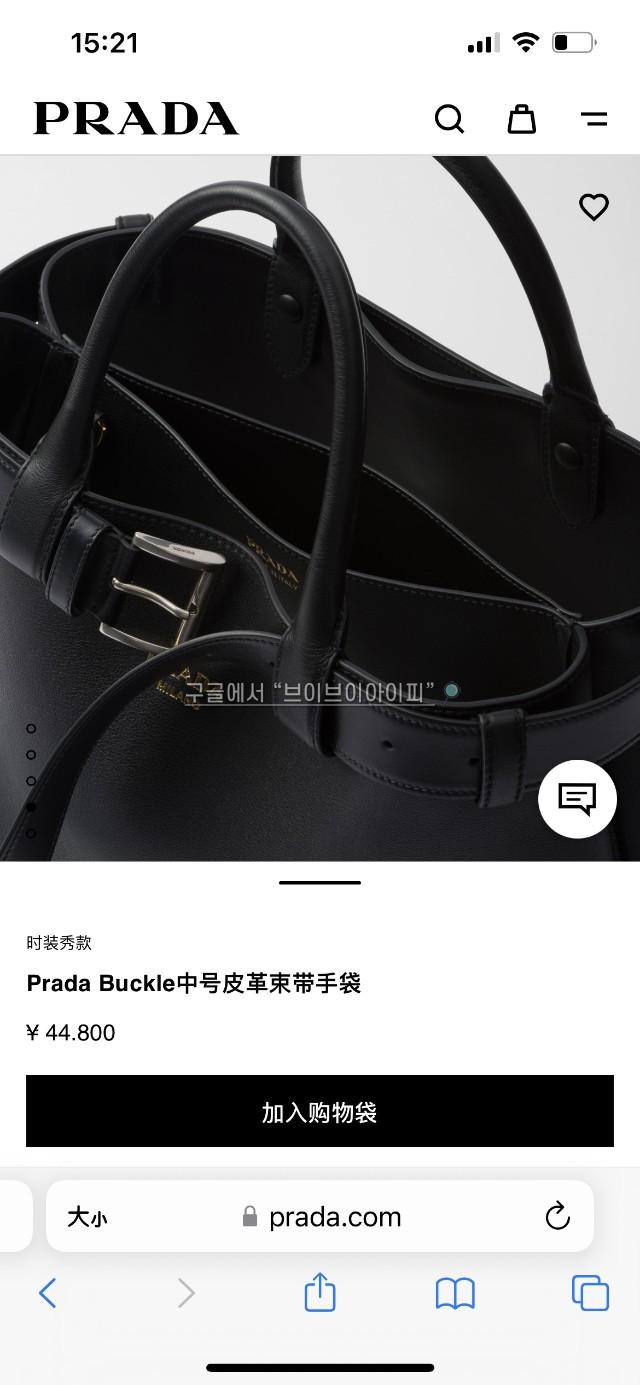This screenshot has width=640, height=1385.
Task: Reload the page
Action: (557, 1217)
